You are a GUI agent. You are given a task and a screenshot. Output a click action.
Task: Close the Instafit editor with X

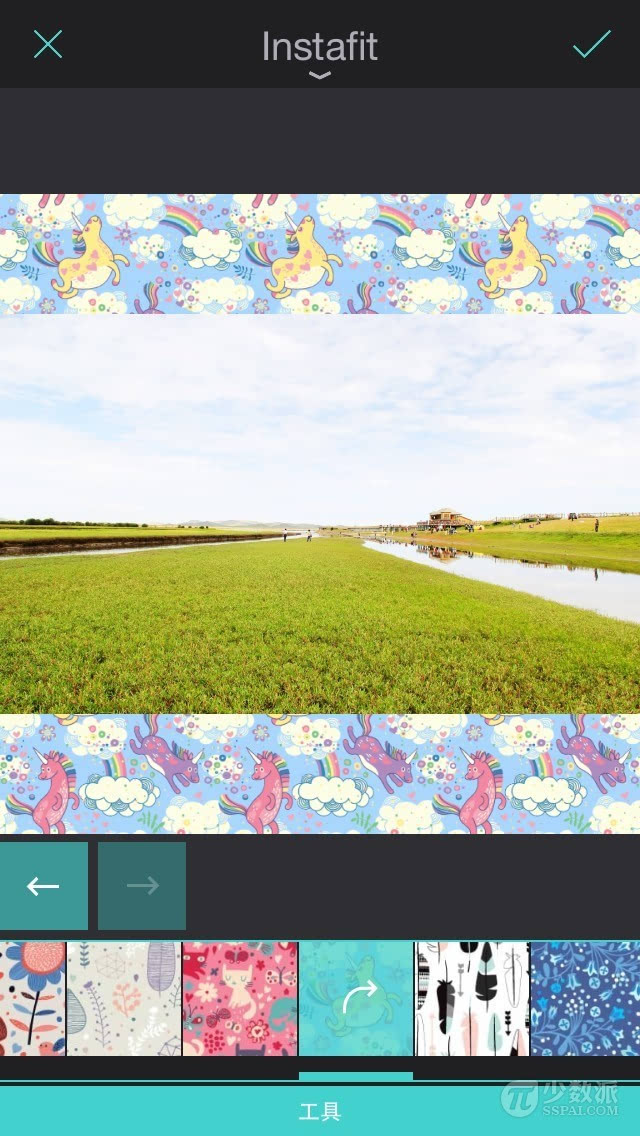pos(48,44)
